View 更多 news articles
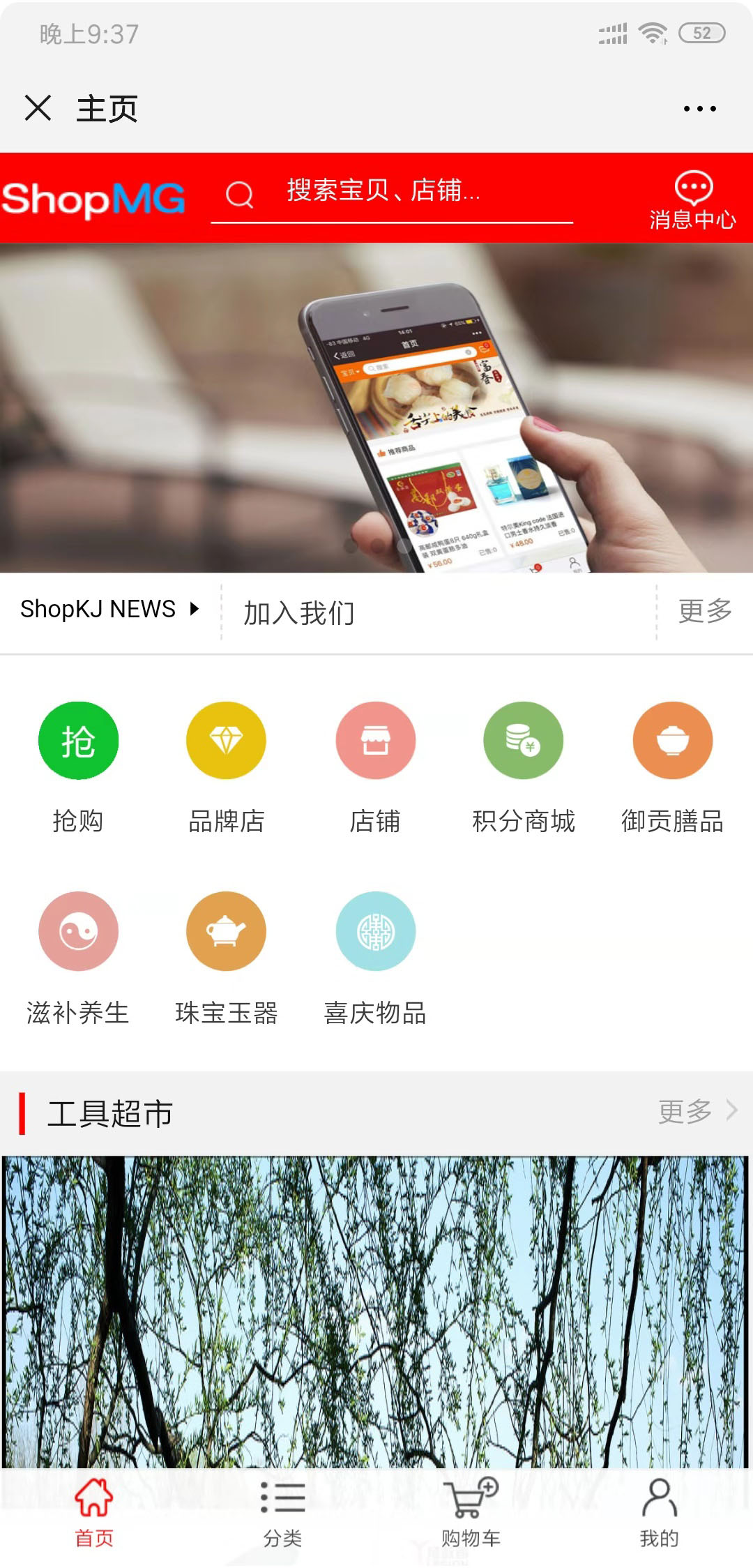This screenshot has height=1568, width=753. pos(704,612)
